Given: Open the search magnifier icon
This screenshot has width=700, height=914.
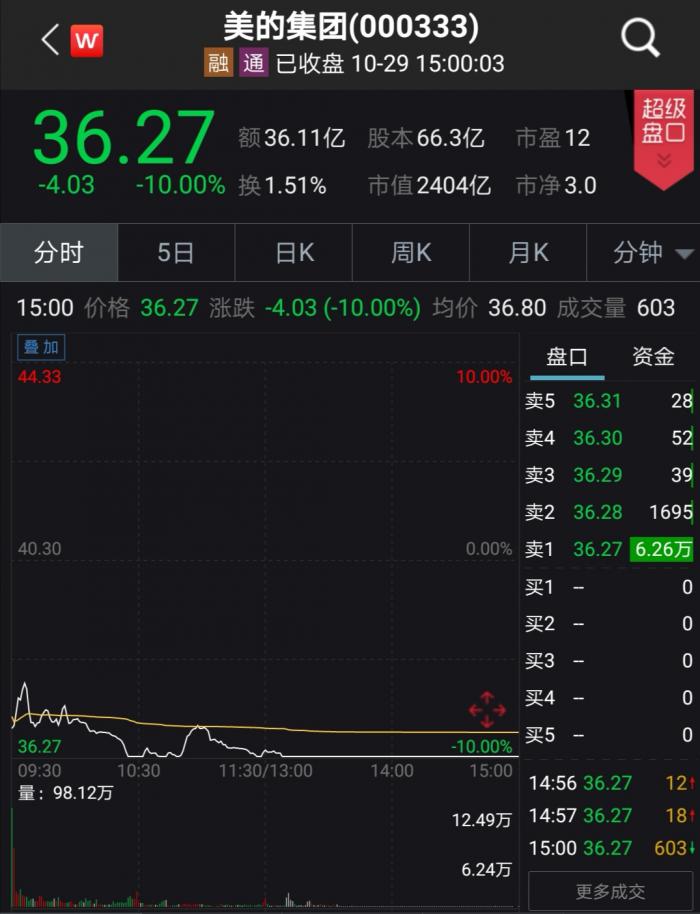Looking at the screenshot, I should 640,40.
